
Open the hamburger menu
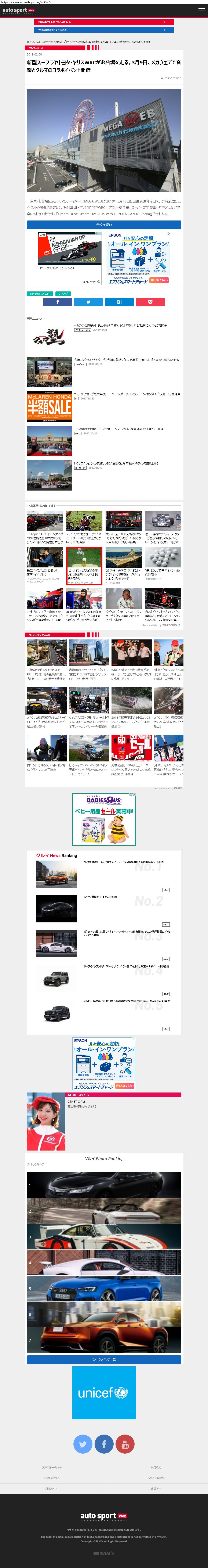click(x=201, y=10)
